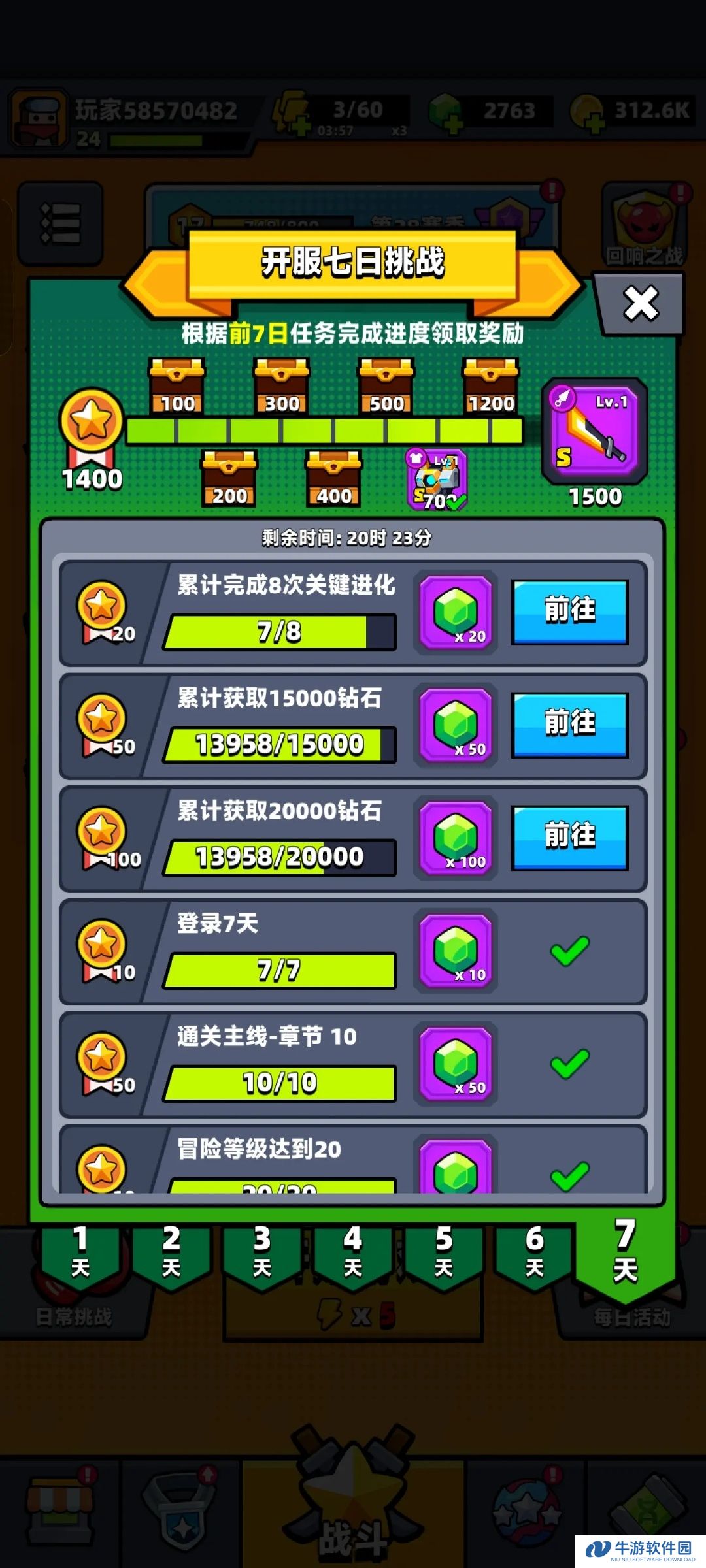The width and height of the screenshot is (706, 1568).
Task: Open the 200 points treasure chest
Action: pyautogui.click(x=229, y=479)
